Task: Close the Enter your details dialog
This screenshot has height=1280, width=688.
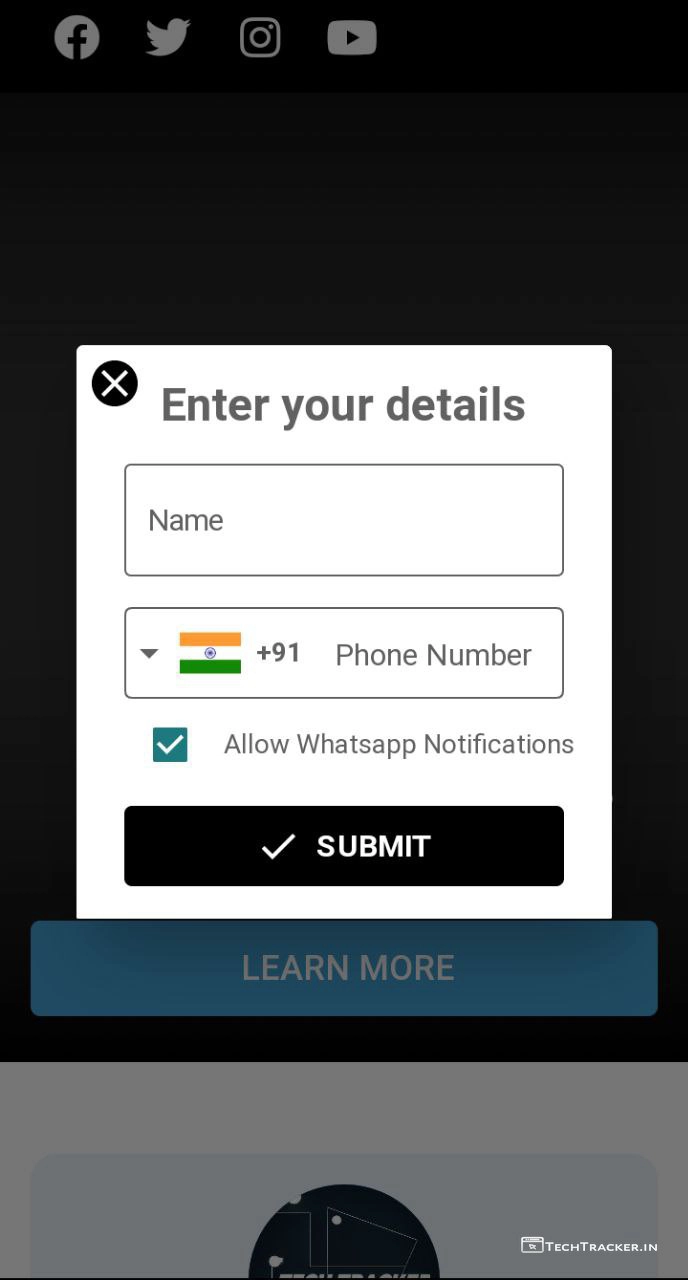Action: click(x=115, y=383)
